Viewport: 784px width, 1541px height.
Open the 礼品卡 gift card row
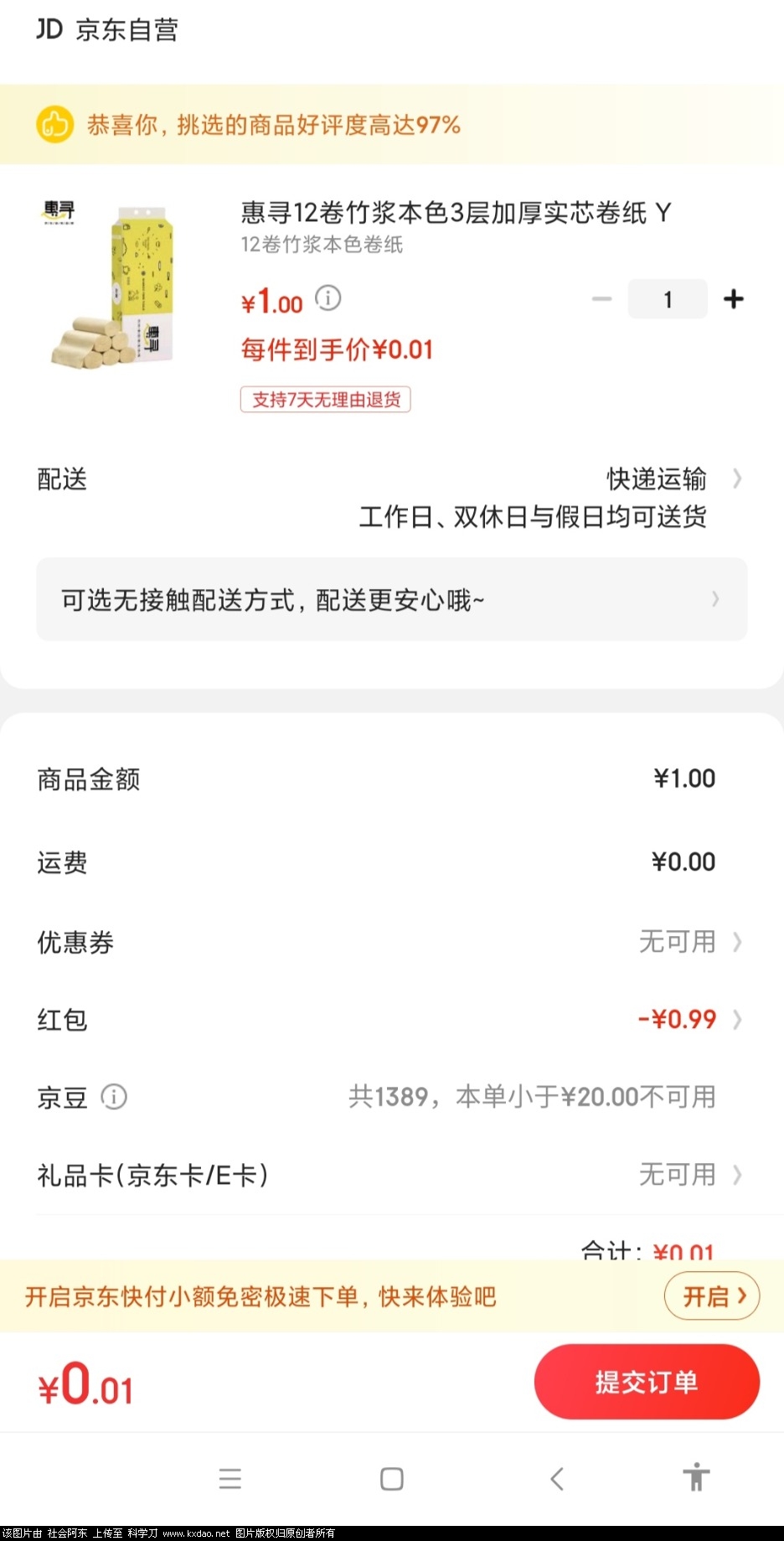[x=689, y=1175]
